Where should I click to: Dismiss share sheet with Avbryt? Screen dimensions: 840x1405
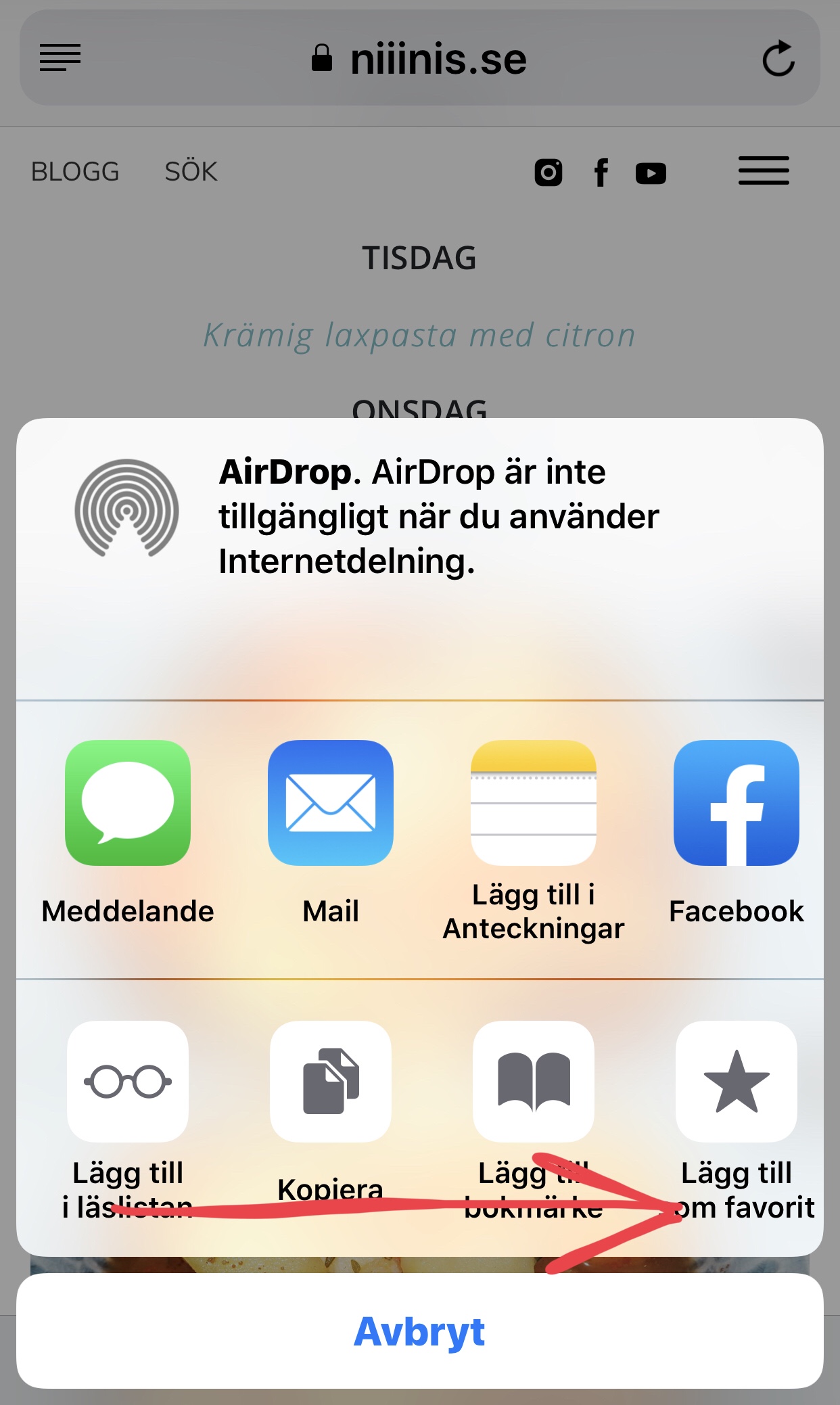[419, 1331]
